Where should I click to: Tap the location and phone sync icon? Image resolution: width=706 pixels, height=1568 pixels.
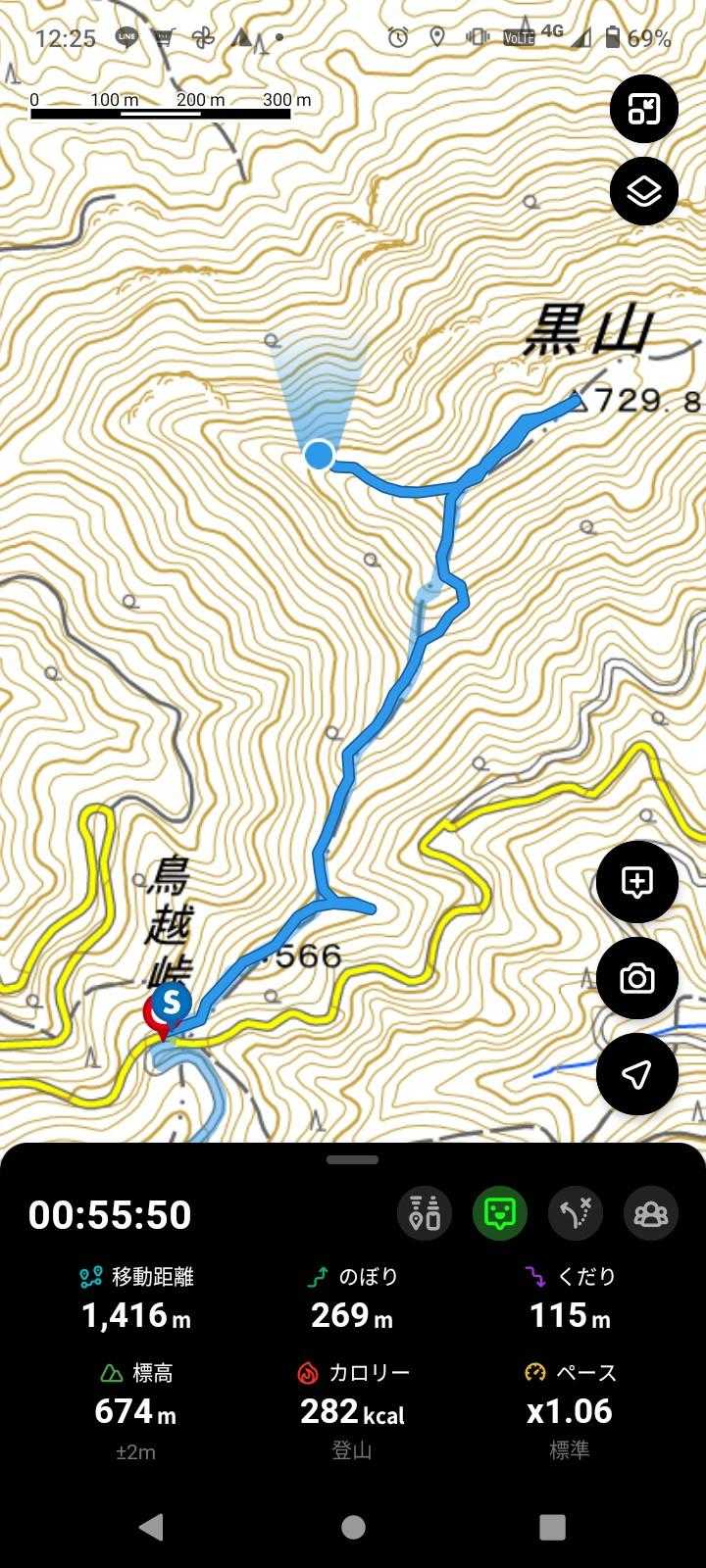pos(425,1213)
